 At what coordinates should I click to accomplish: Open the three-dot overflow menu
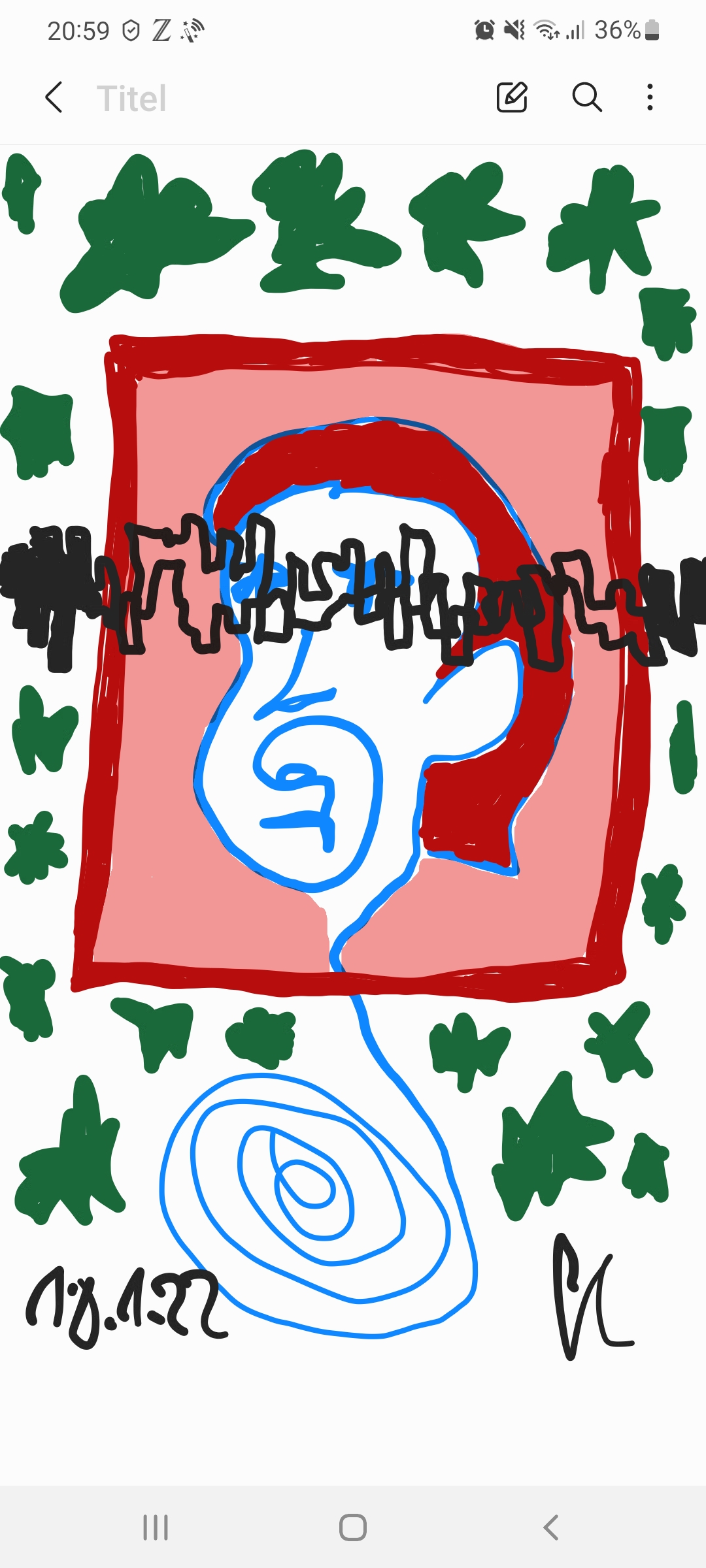(649, 97)
